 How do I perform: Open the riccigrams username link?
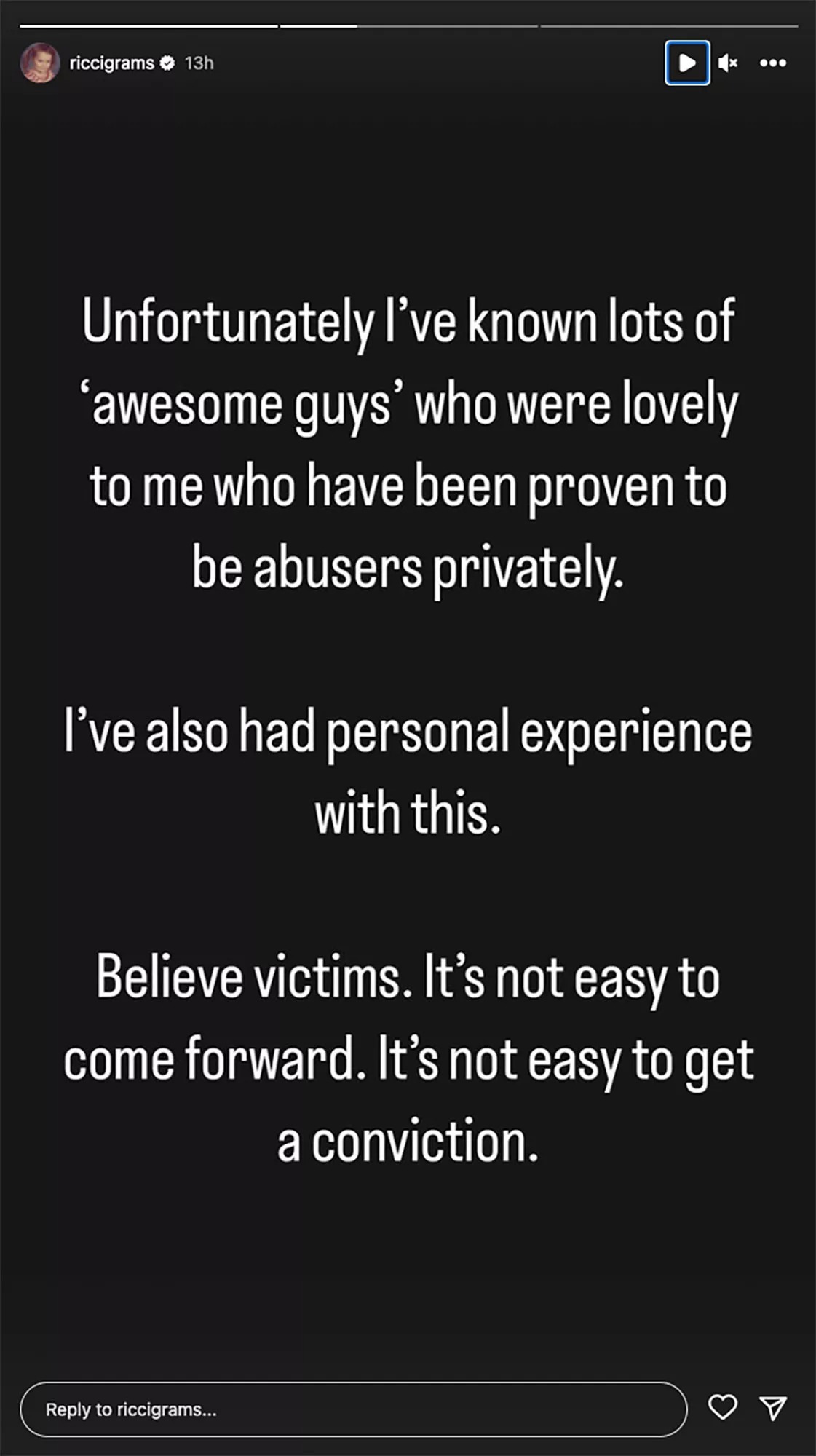coord(111,63)
